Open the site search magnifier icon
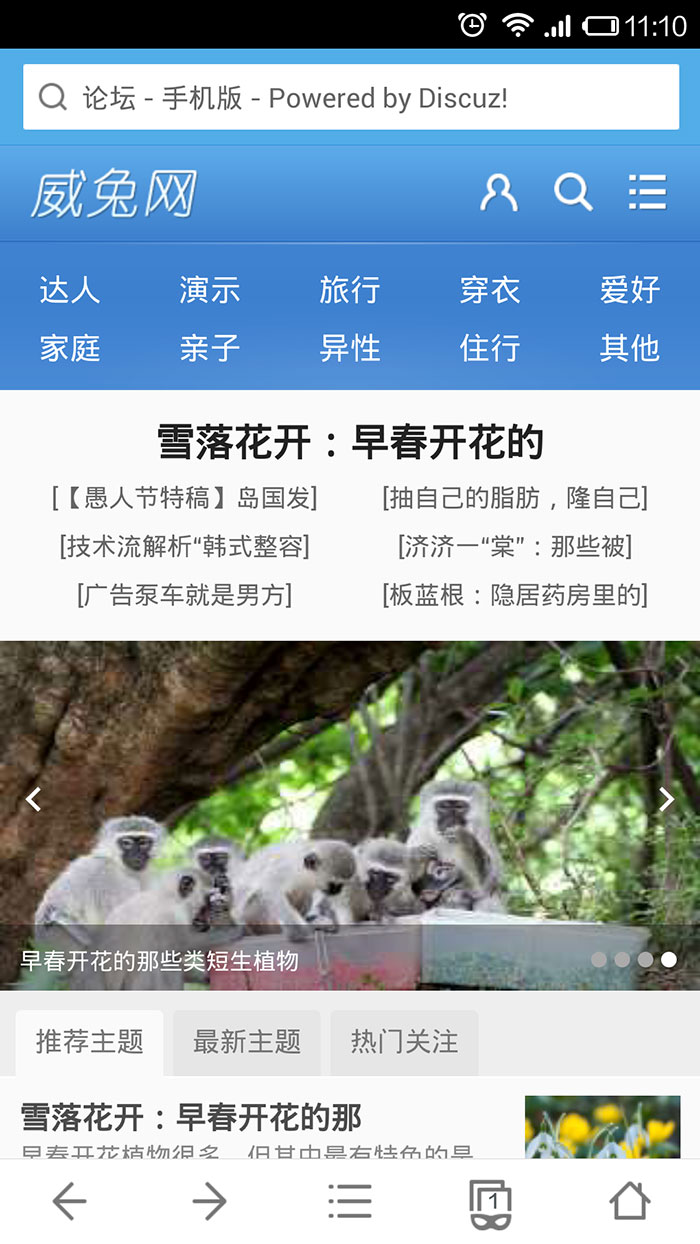The width and height of the screenshot is (700, 1244). pos(573,191)
